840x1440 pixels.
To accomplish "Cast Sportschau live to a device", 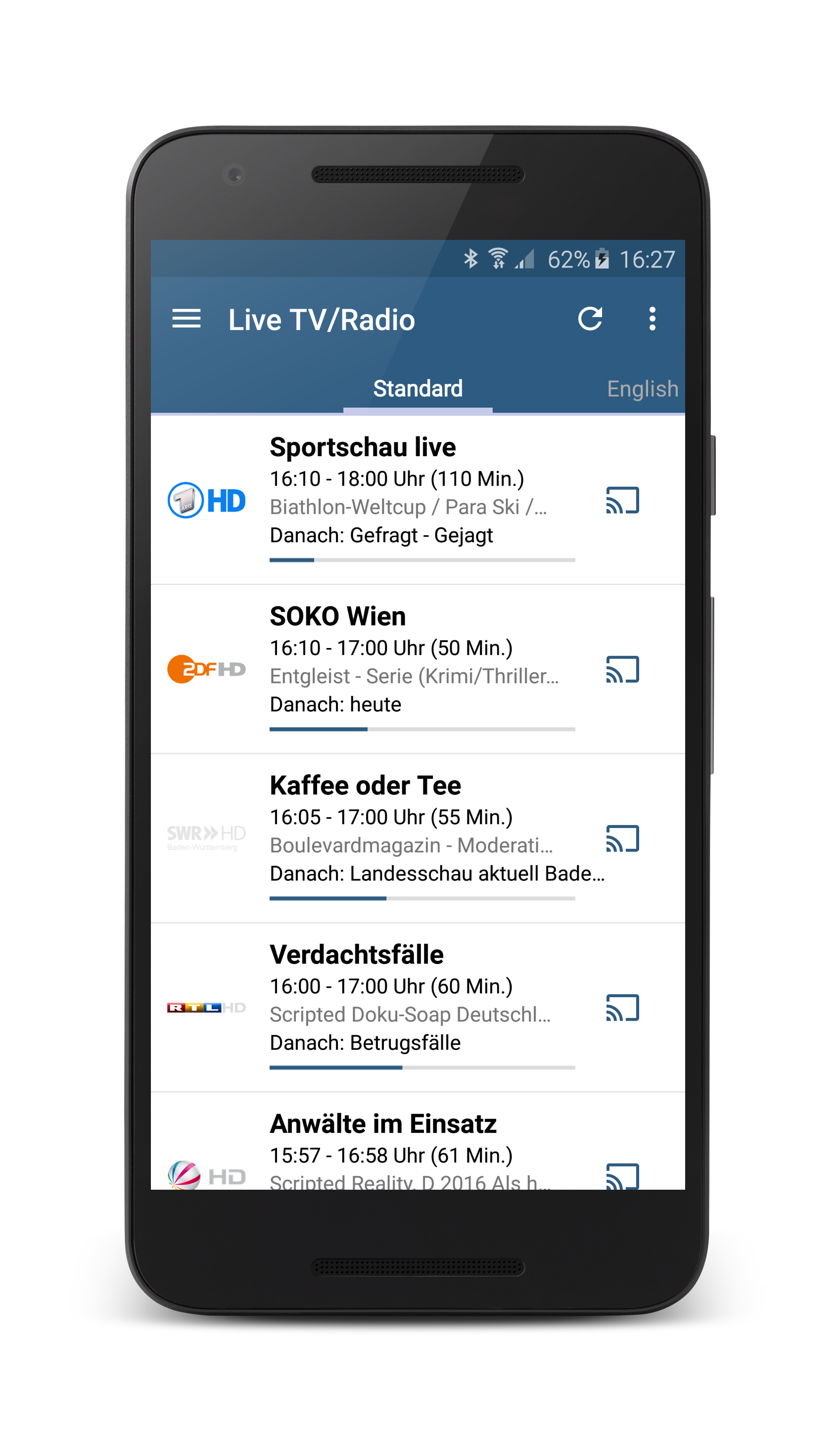I will coord(622,501).
